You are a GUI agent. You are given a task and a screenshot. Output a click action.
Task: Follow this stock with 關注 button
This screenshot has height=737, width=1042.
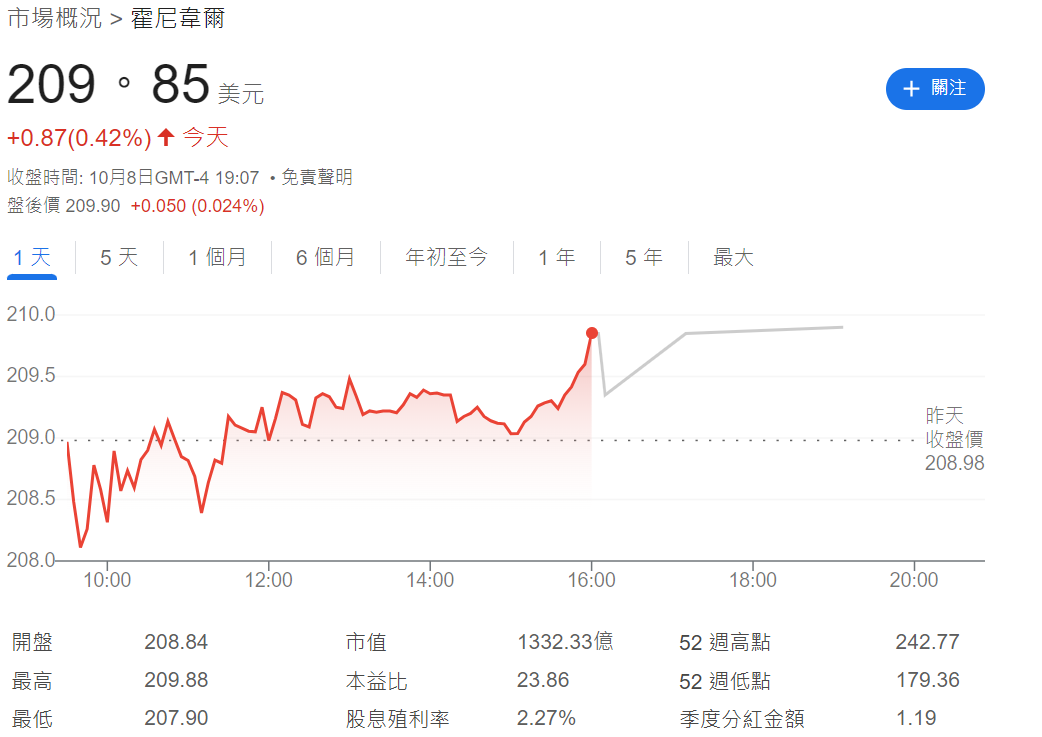935,89
